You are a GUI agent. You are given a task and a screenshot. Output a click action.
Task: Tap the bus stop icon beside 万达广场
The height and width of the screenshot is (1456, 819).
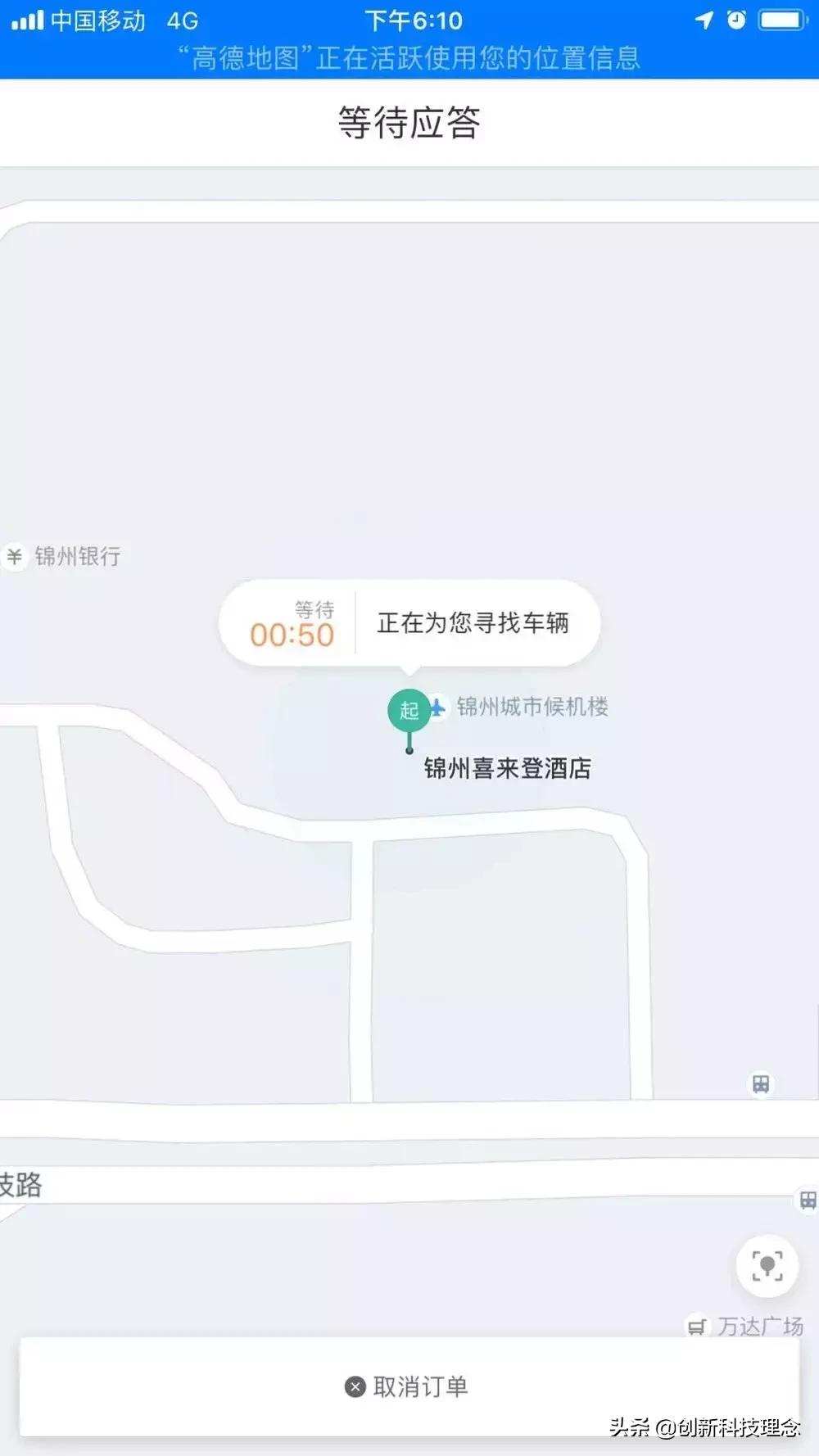[697, 1323]
